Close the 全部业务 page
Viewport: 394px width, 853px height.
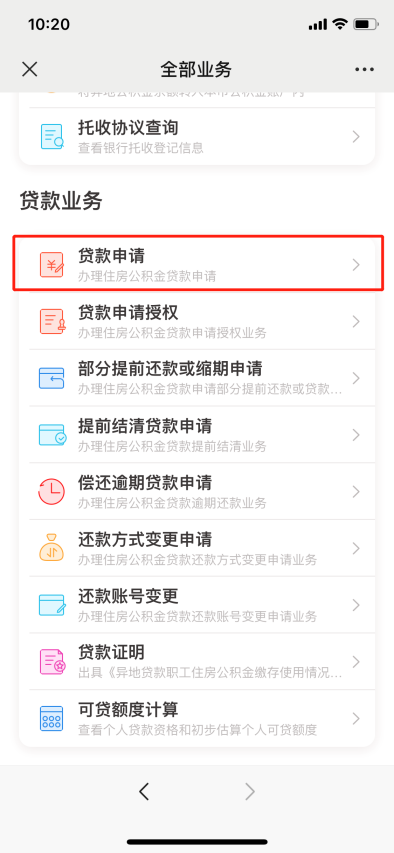point(29,69)
